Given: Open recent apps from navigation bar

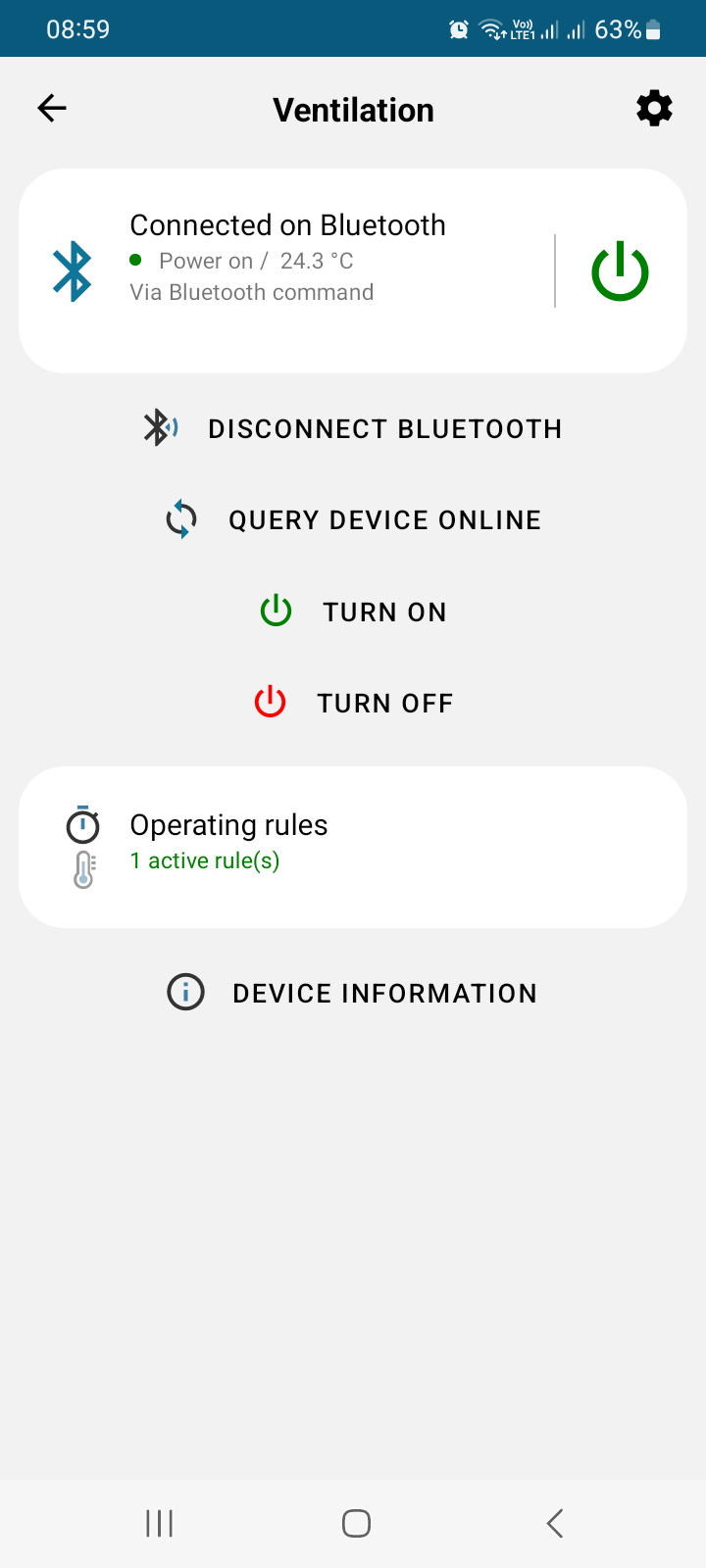Looking at the screenshot, I should coord(159,1523).
